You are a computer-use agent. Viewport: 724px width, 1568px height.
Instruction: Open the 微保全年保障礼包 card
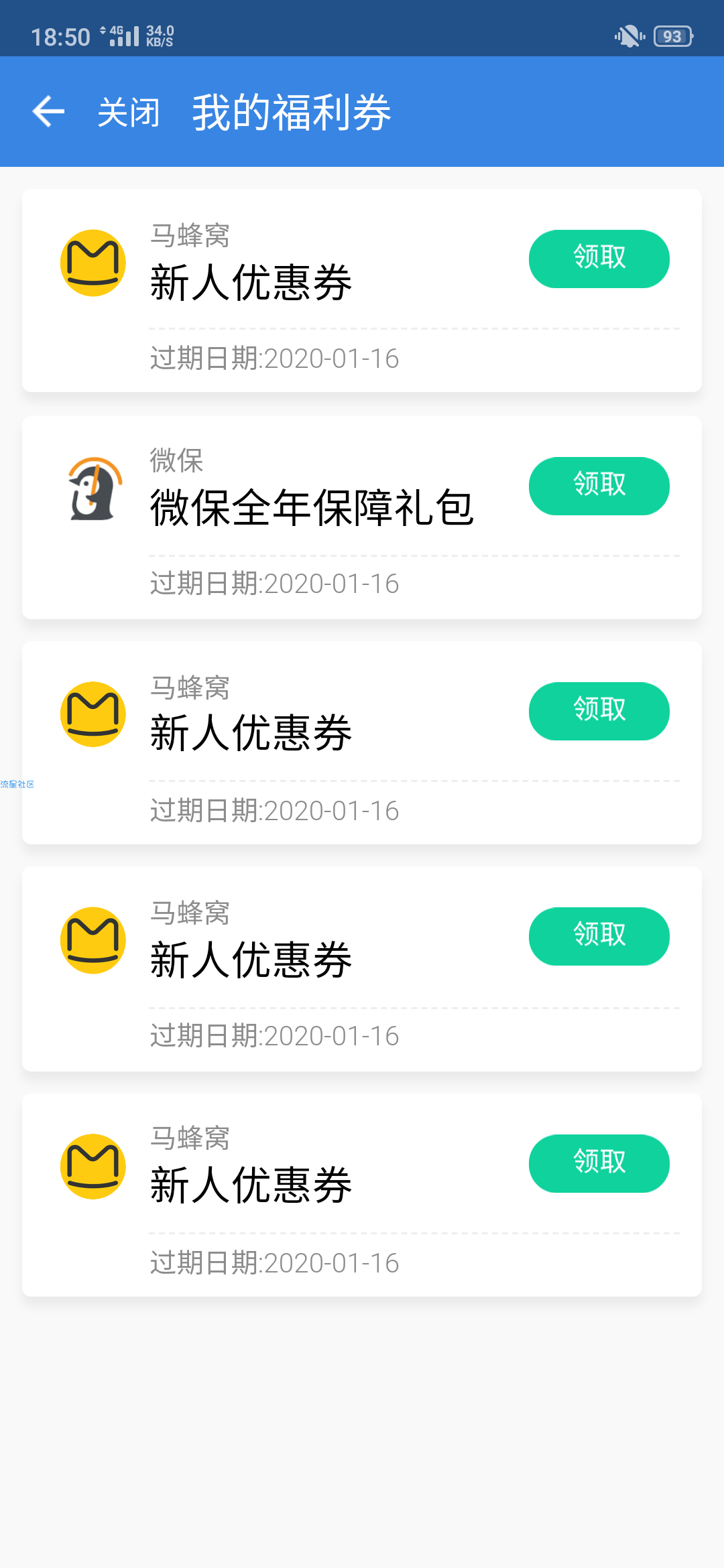pyautogui.click(x=362, y=517)
